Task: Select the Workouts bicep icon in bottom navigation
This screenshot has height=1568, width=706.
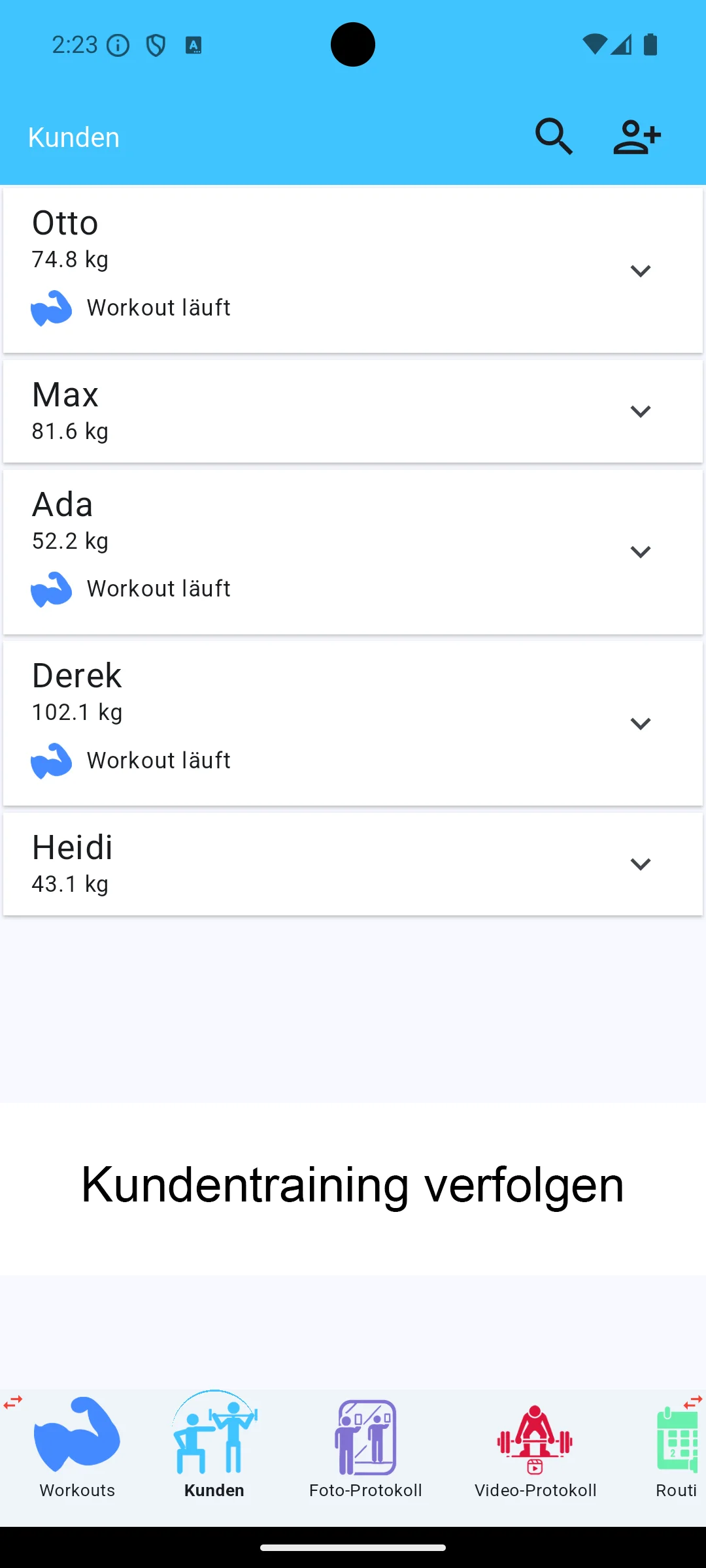Action: click(77, 1441)
